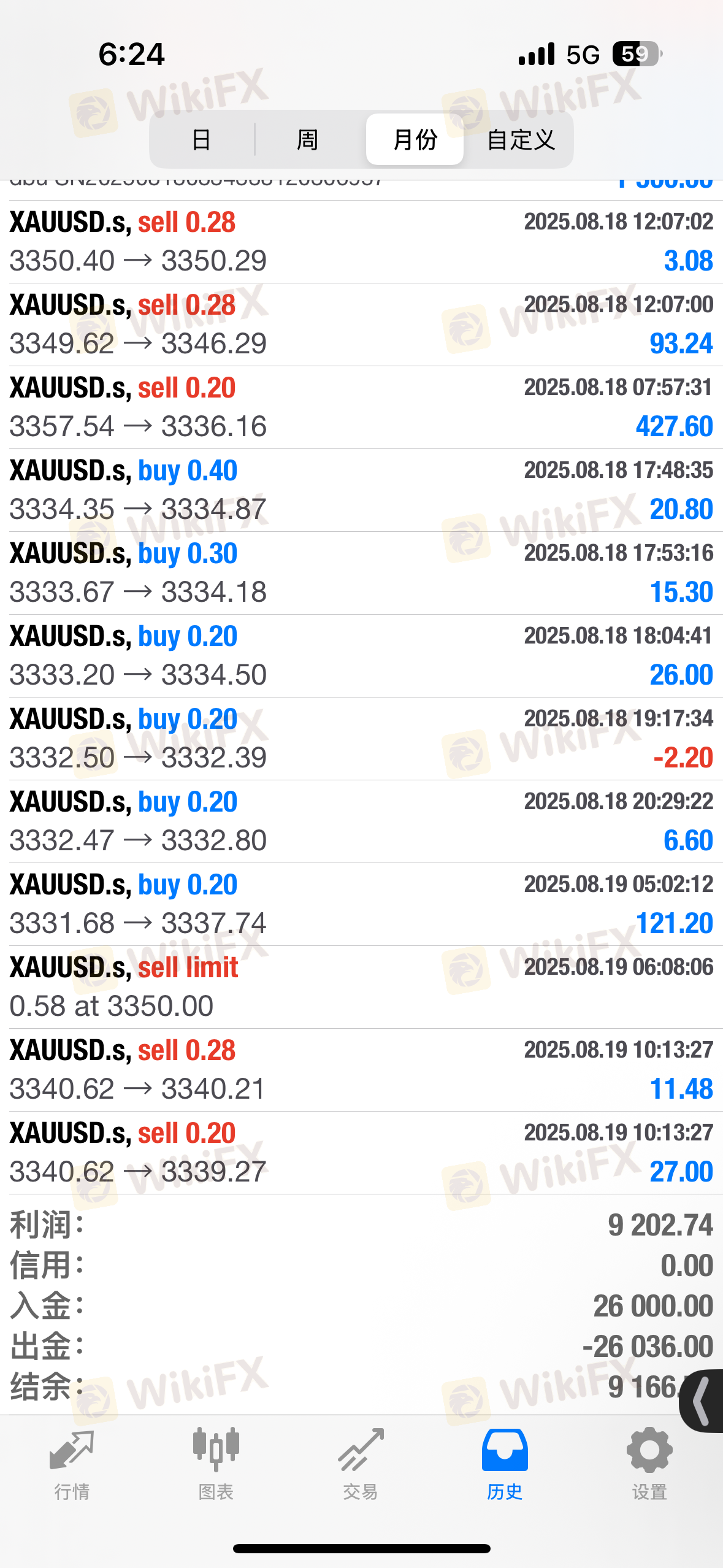Tap the dark side handle arrow
This screenshot has width=723, height=1568.
[x=703, y=1401]
